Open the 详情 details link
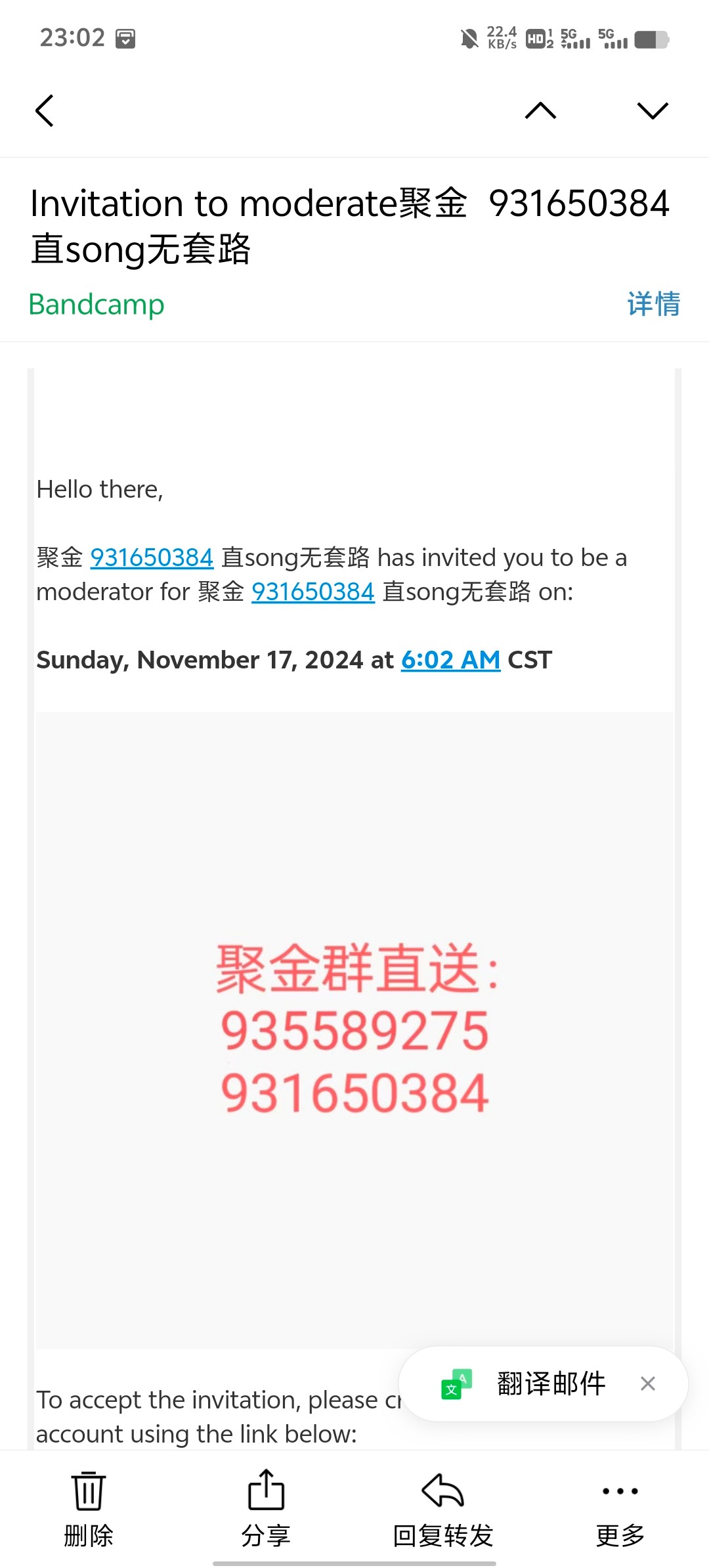 tap(653, 304)
